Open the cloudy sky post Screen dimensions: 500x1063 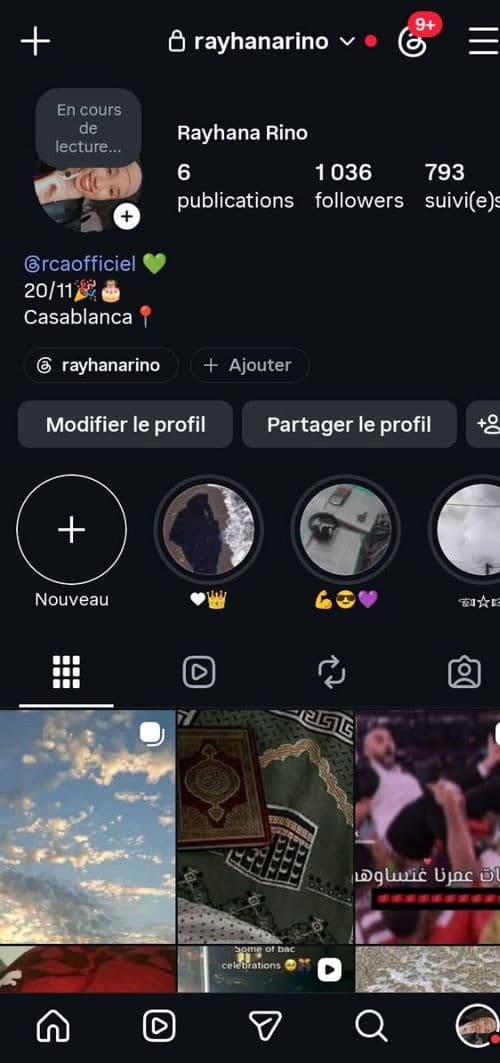click(88, 827)
